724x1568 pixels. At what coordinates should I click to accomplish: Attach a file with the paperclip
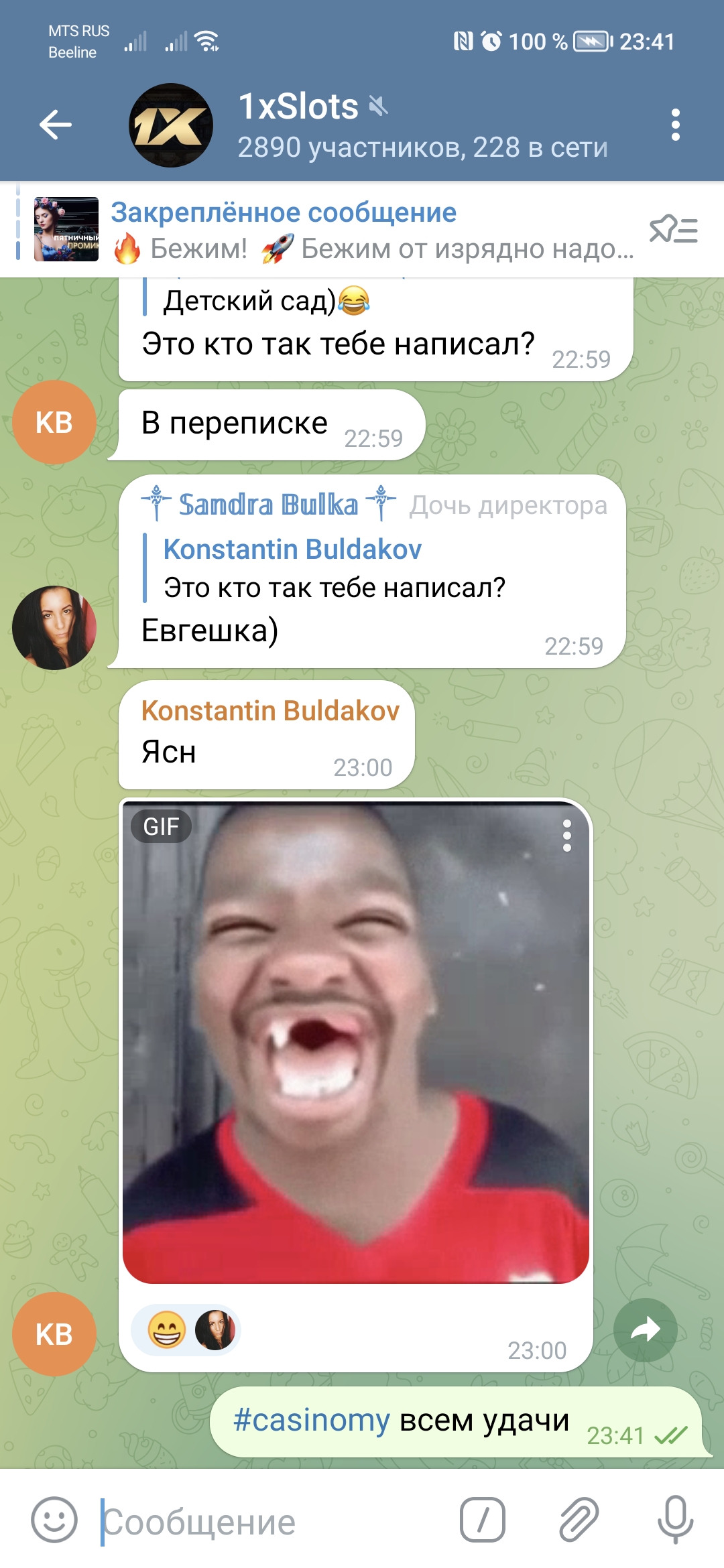click(x=579, y=1520)
